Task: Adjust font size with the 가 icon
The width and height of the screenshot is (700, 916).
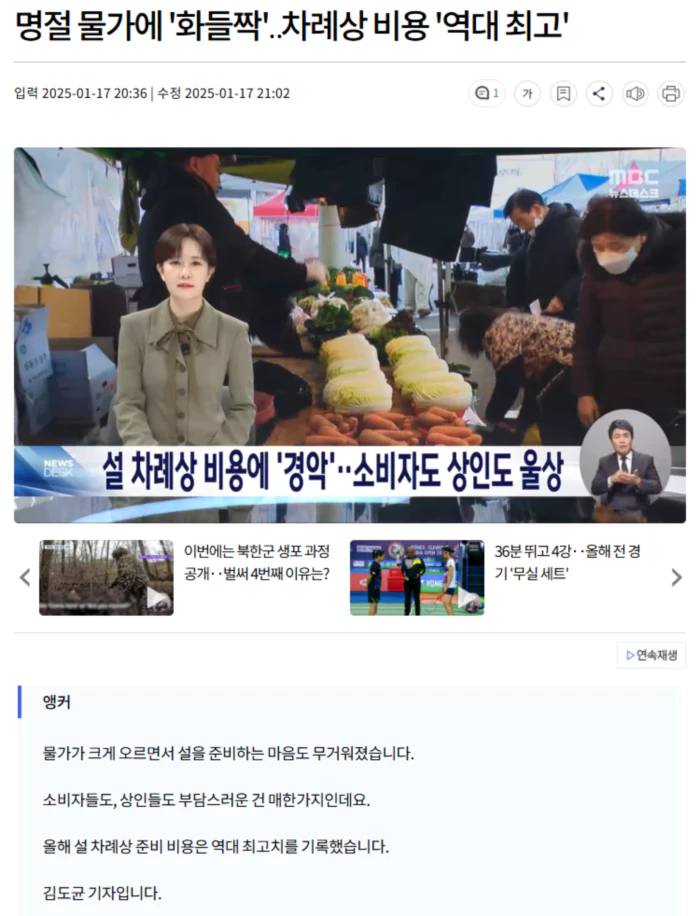Action: click(x=527, y=94)
